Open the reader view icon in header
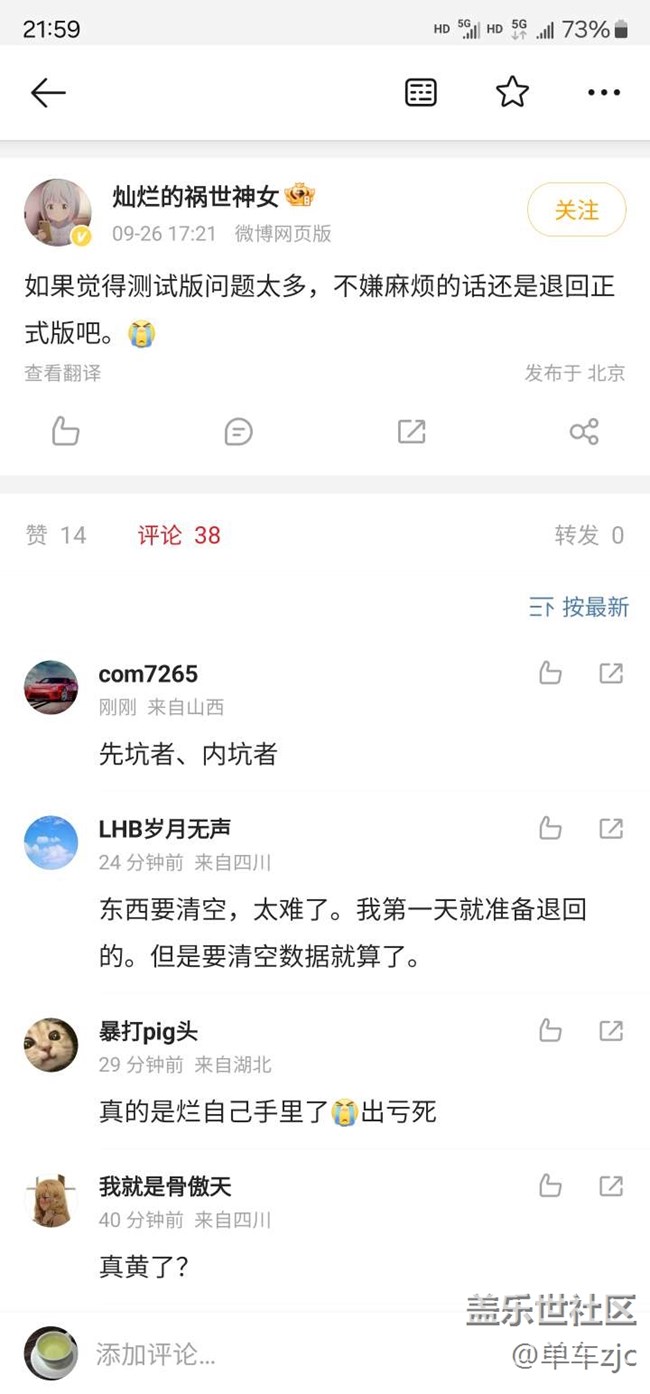The width and height of the screenshot is (650, 1394). 420,93
